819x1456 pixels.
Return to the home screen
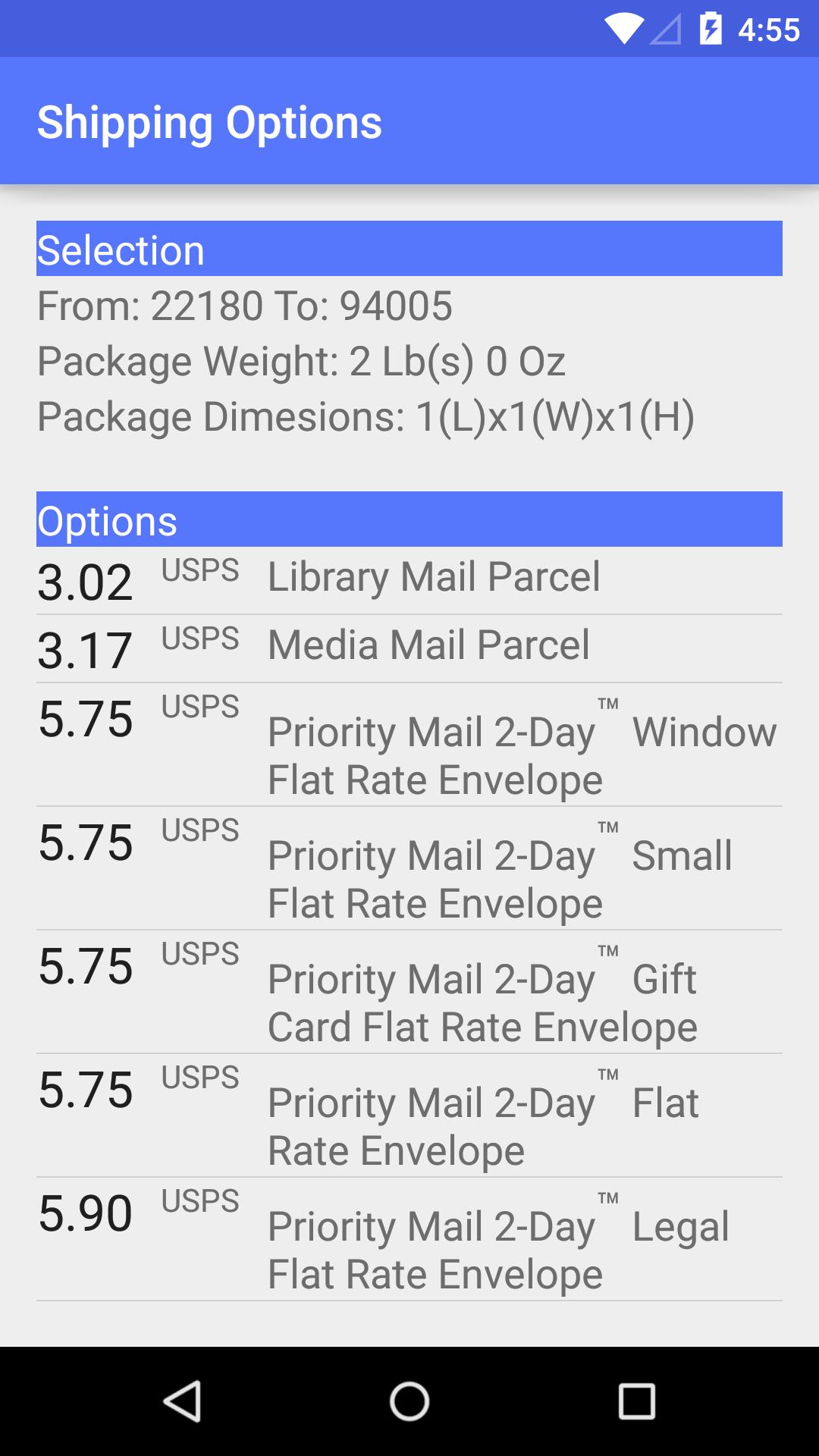(409, 1401)
